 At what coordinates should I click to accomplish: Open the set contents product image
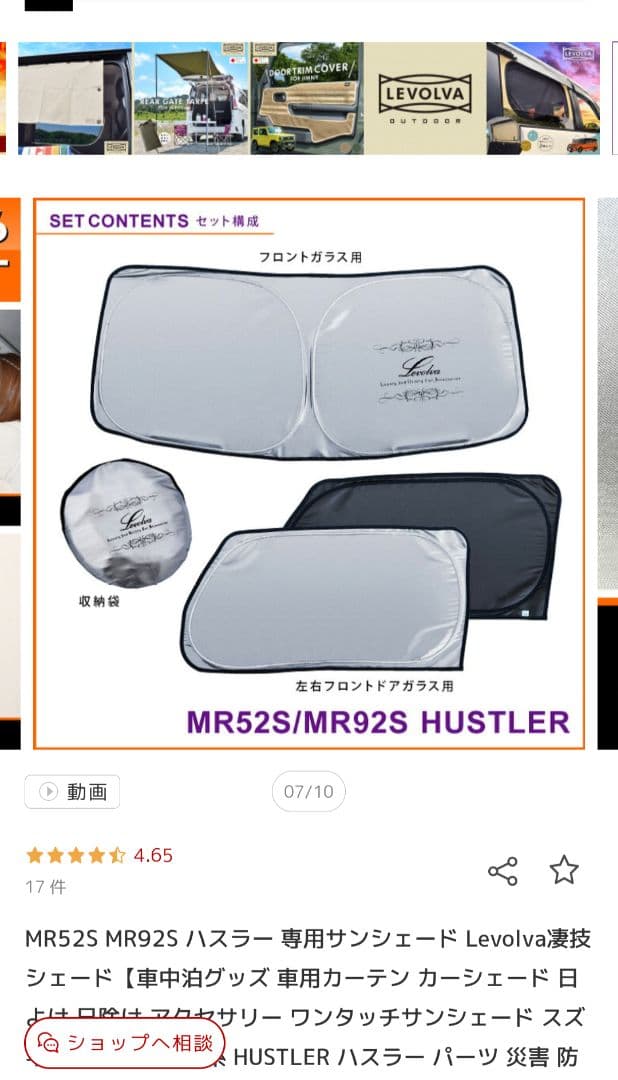[309, 473]
